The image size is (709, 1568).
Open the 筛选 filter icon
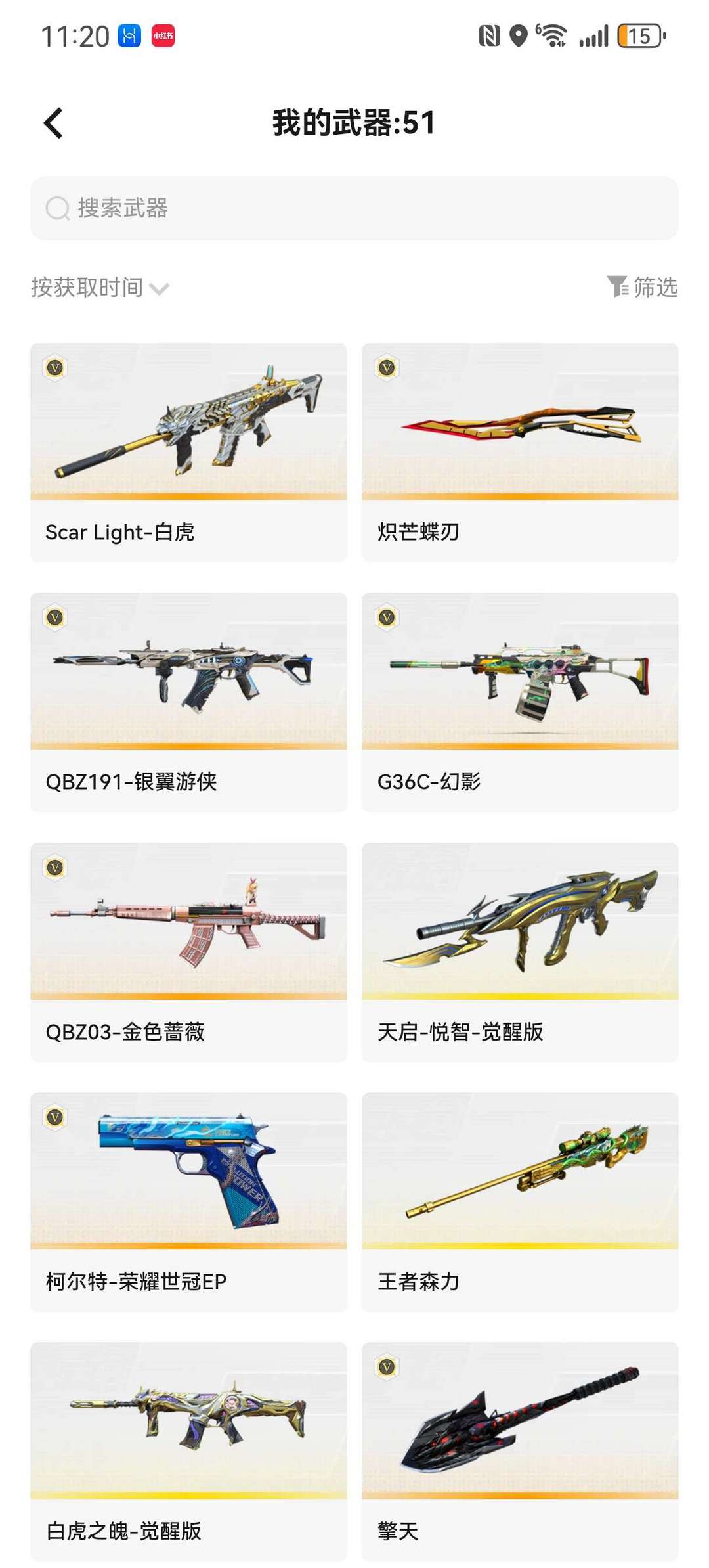pyautogui.click(x=618, y=287)
